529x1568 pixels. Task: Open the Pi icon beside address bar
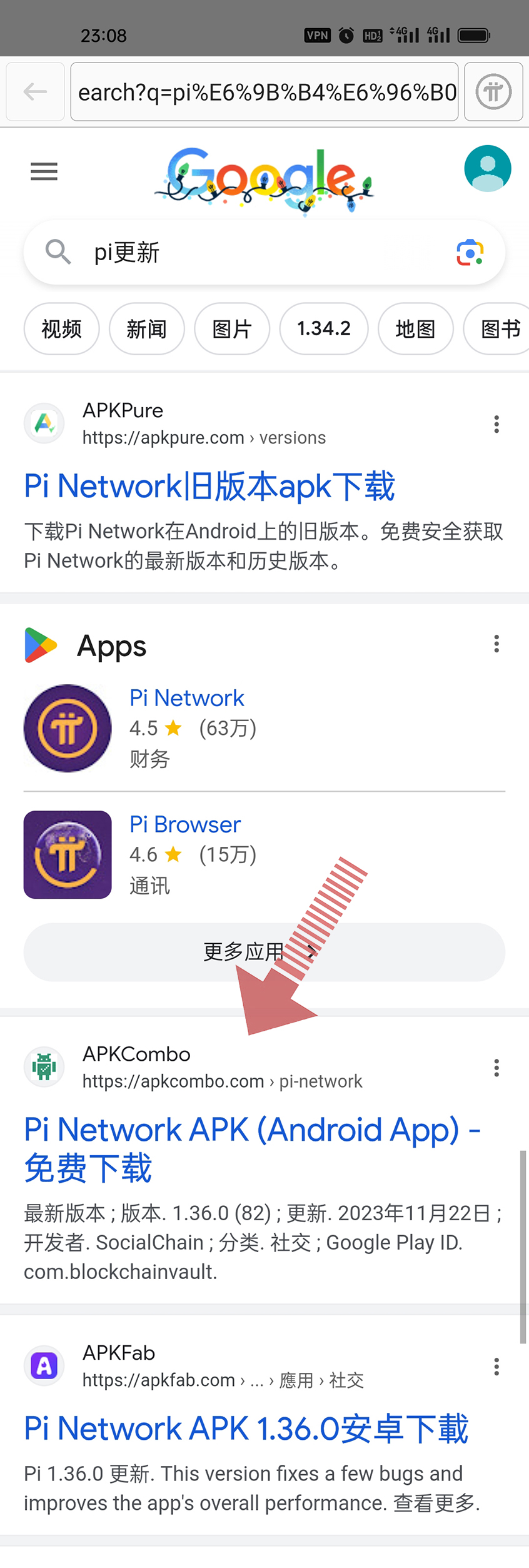click(493, 92)
